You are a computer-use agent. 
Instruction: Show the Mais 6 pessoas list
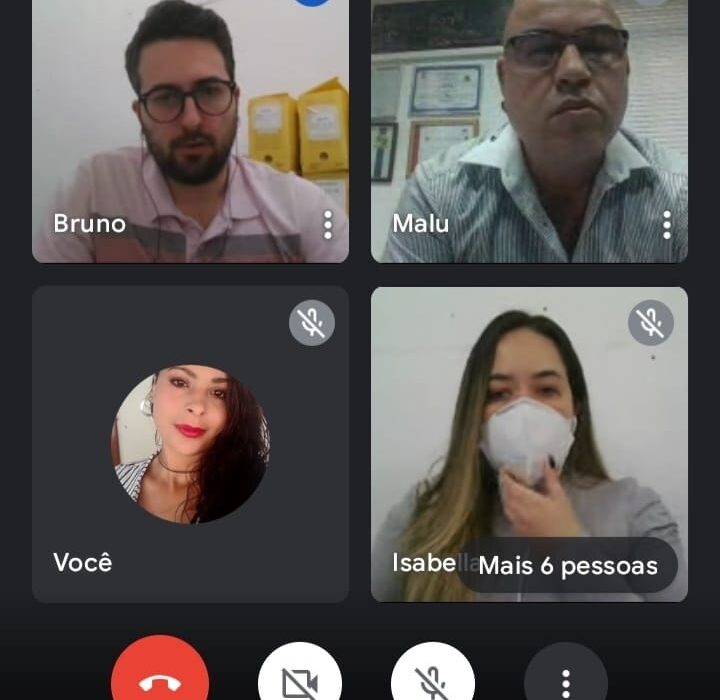click(x=567, y=566)
